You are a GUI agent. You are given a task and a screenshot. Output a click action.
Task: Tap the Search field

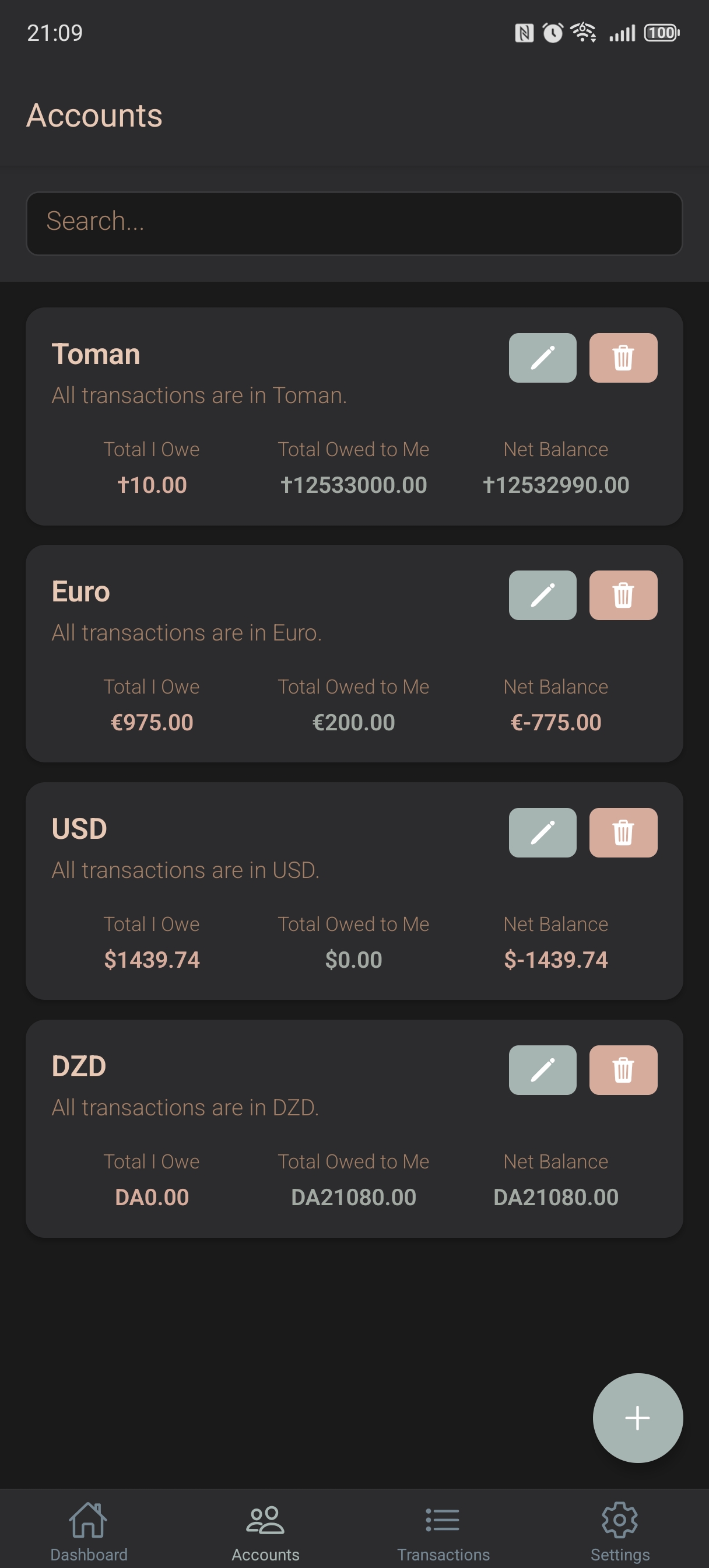[x=354, y=223]
